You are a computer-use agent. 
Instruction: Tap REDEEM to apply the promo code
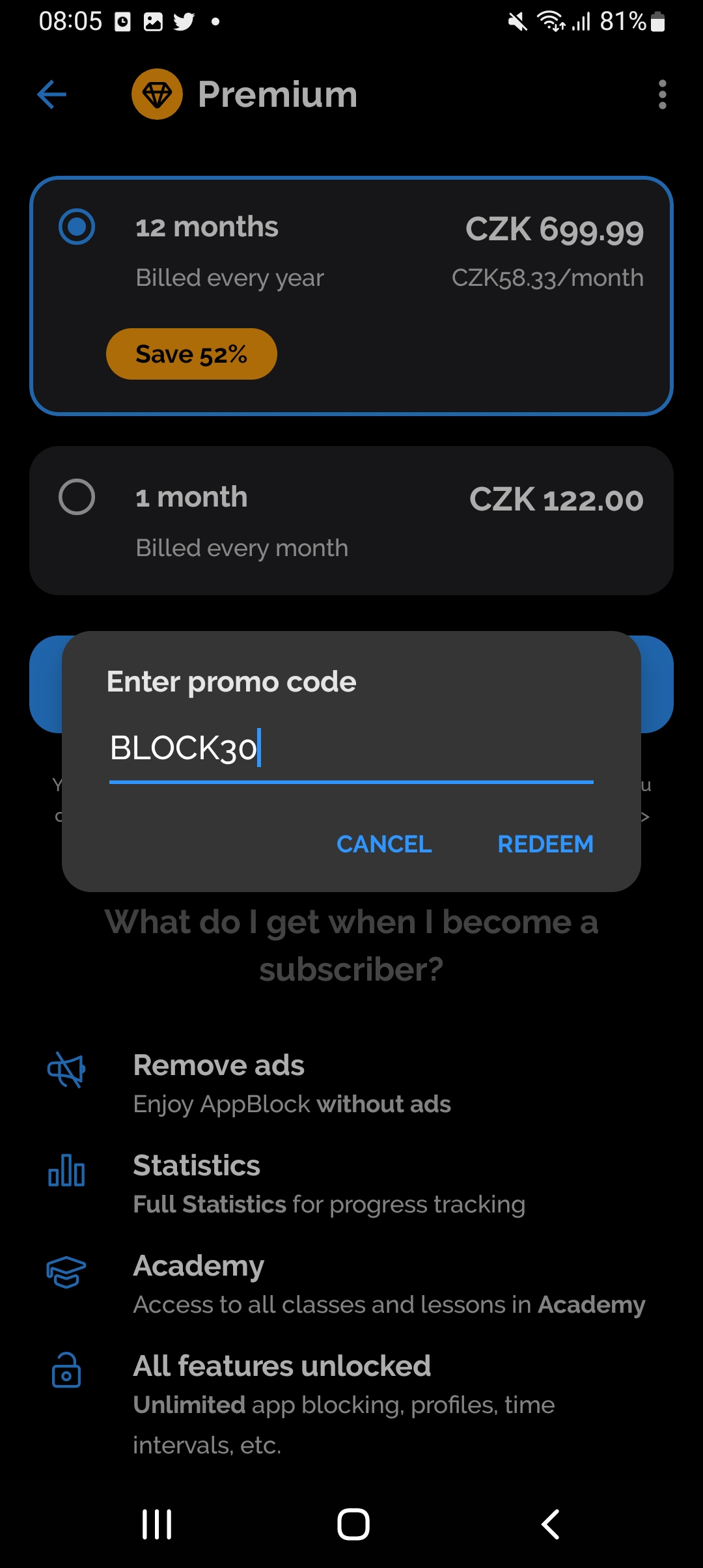pos(545,844)
